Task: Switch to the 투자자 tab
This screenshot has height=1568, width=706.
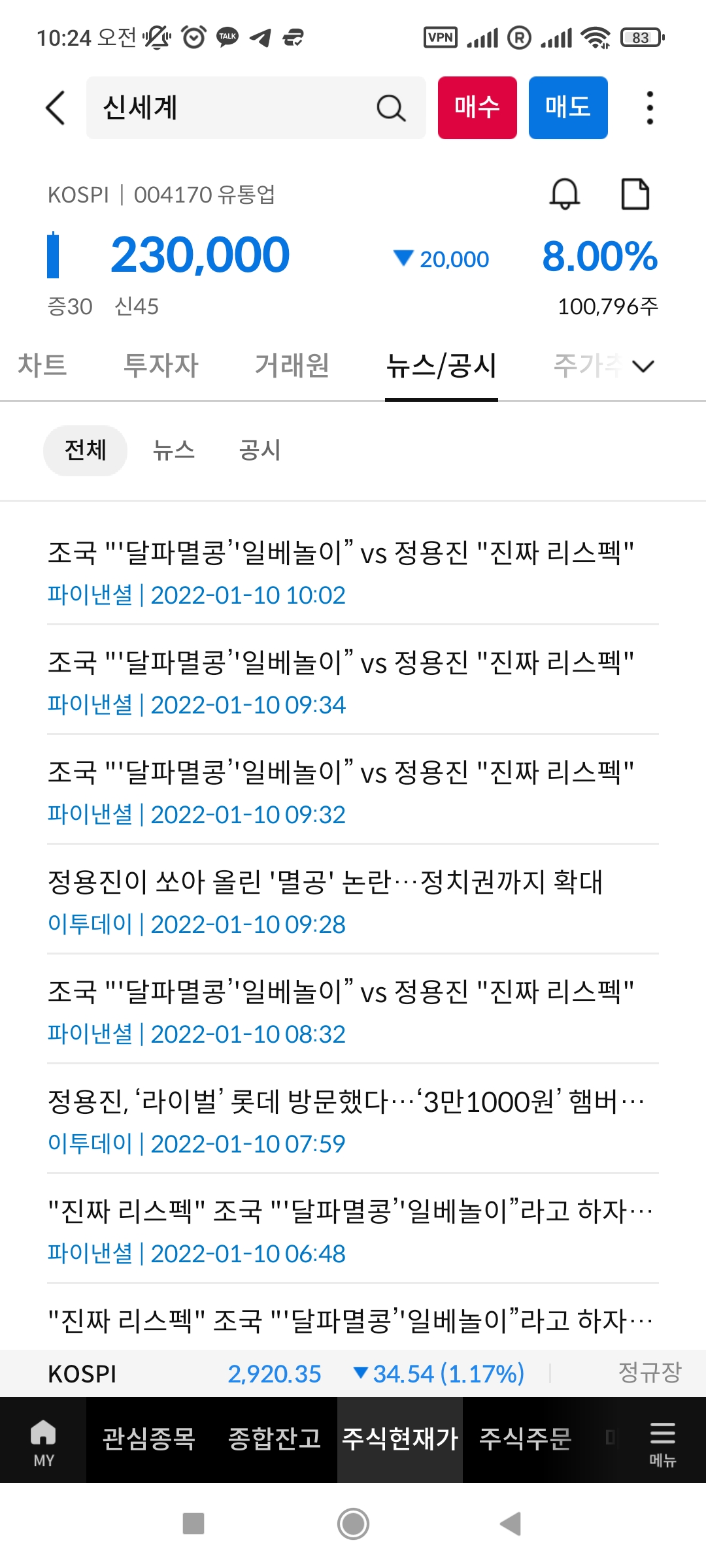Action: click(x=161, y=365)
